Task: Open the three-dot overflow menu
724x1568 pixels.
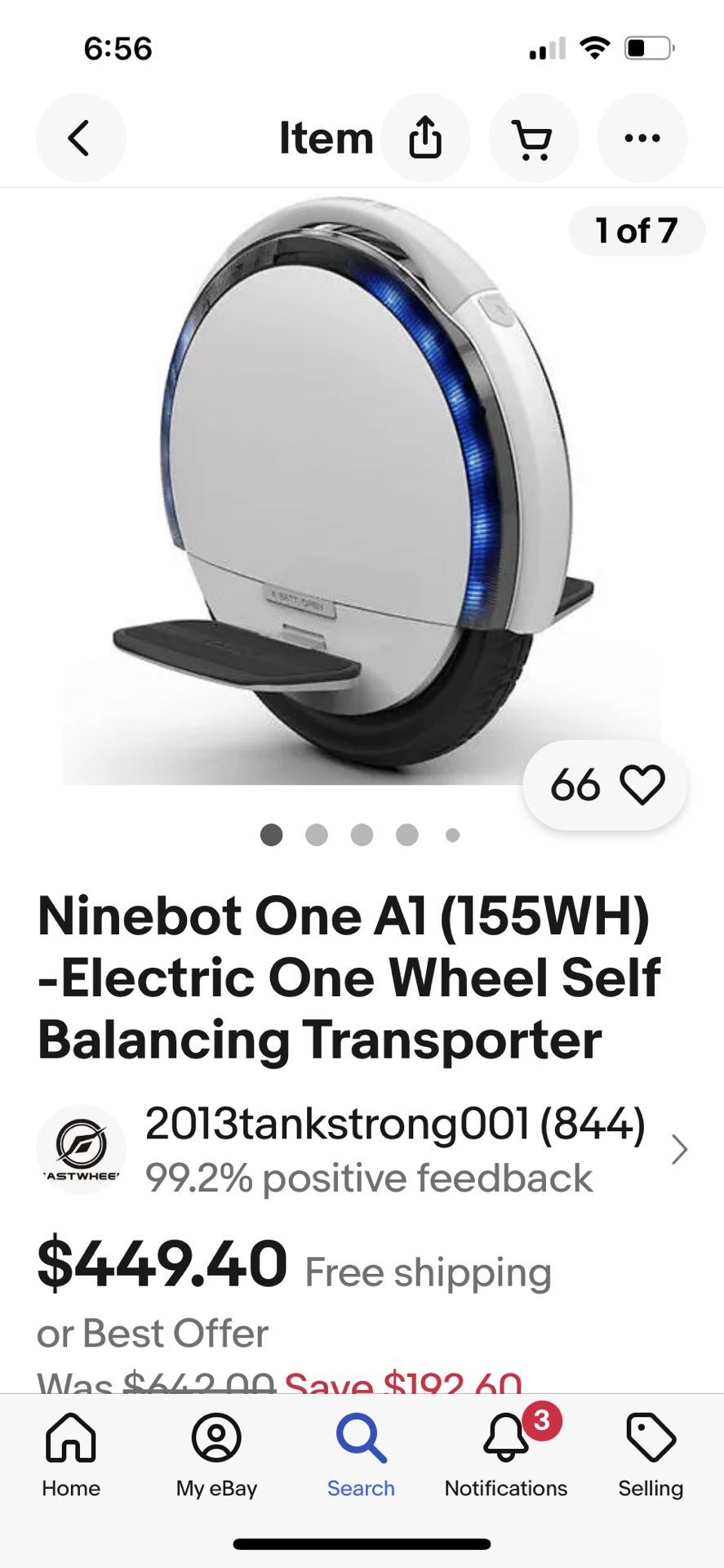Action: (x=642, y=138)
